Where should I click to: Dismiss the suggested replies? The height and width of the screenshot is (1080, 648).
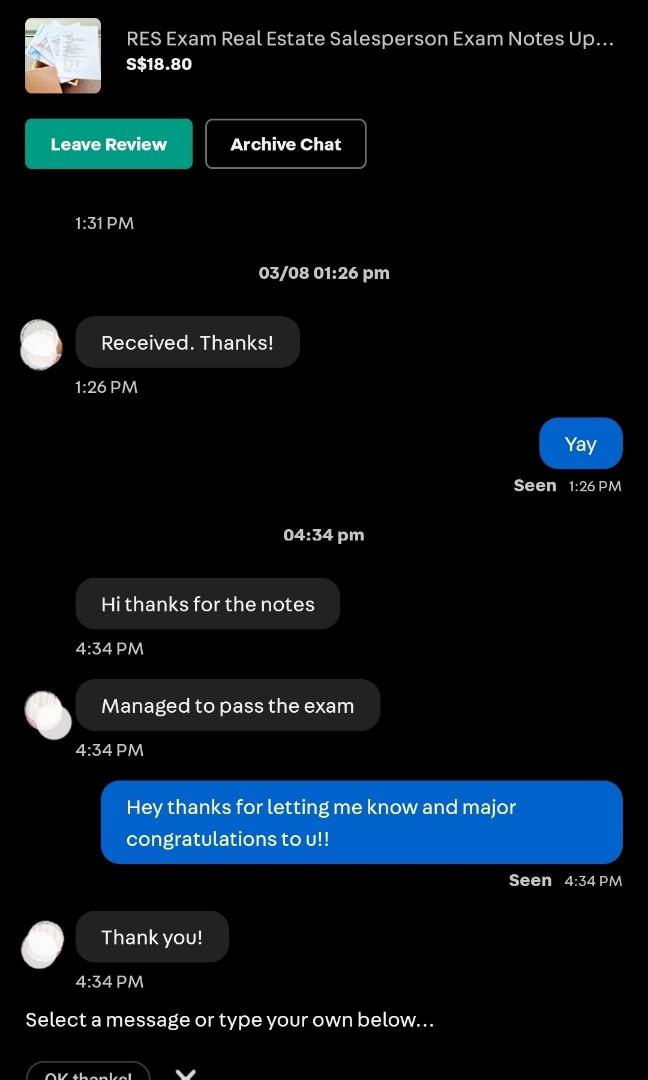(x=185, y=1074)
